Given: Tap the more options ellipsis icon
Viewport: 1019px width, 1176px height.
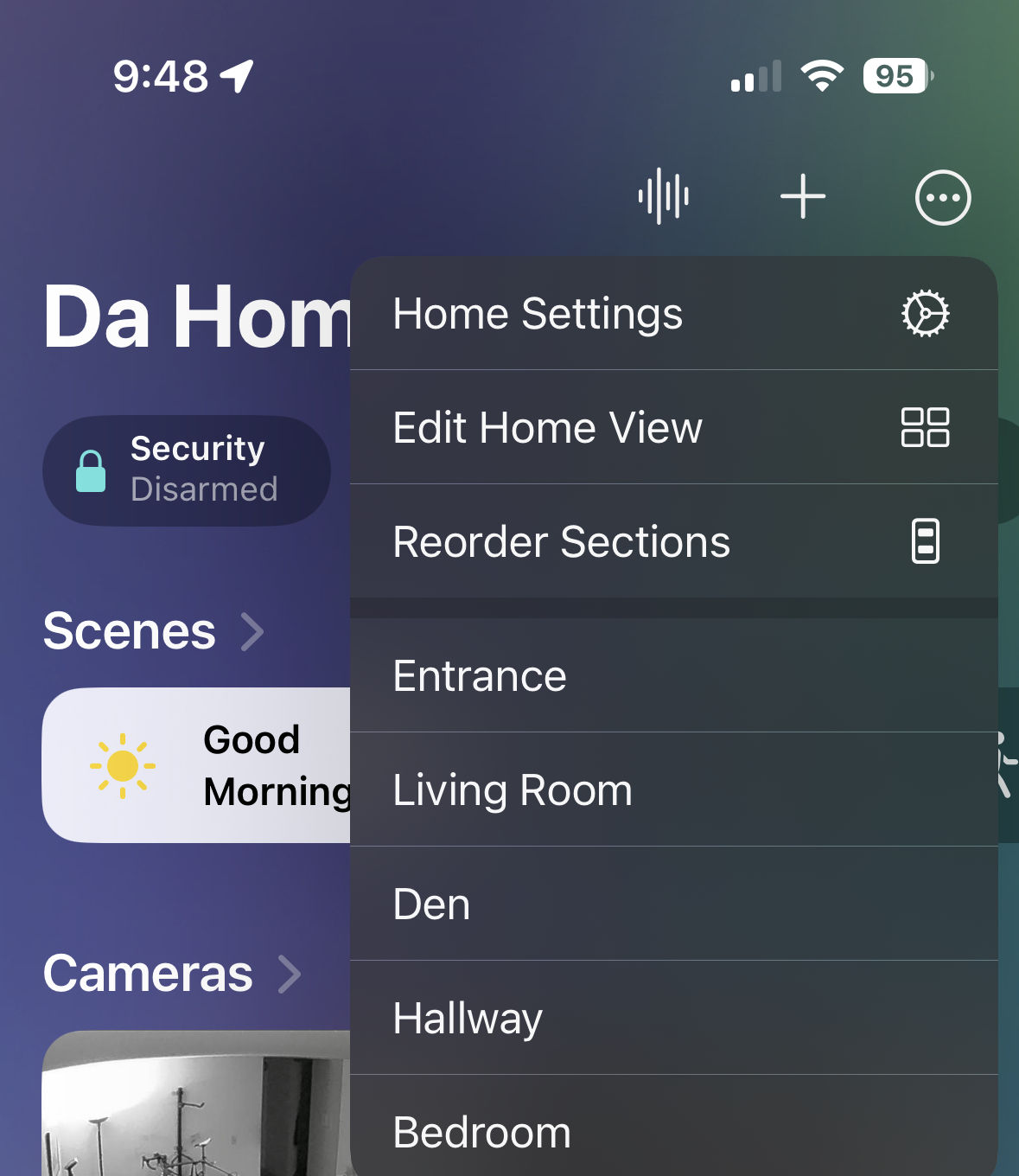Looking at the screenshot, I should (942, 198).
